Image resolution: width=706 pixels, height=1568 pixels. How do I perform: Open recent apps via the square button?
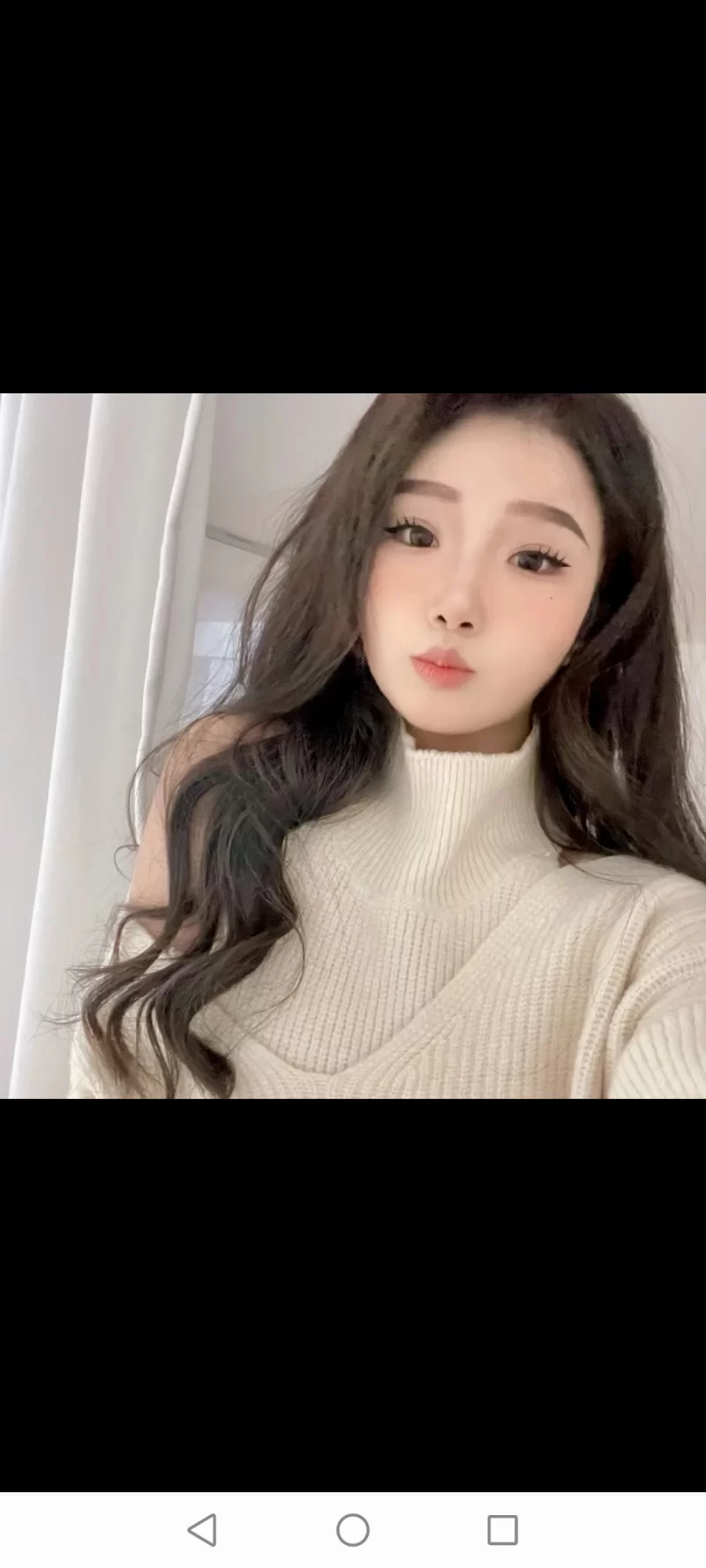point(502,1530)
